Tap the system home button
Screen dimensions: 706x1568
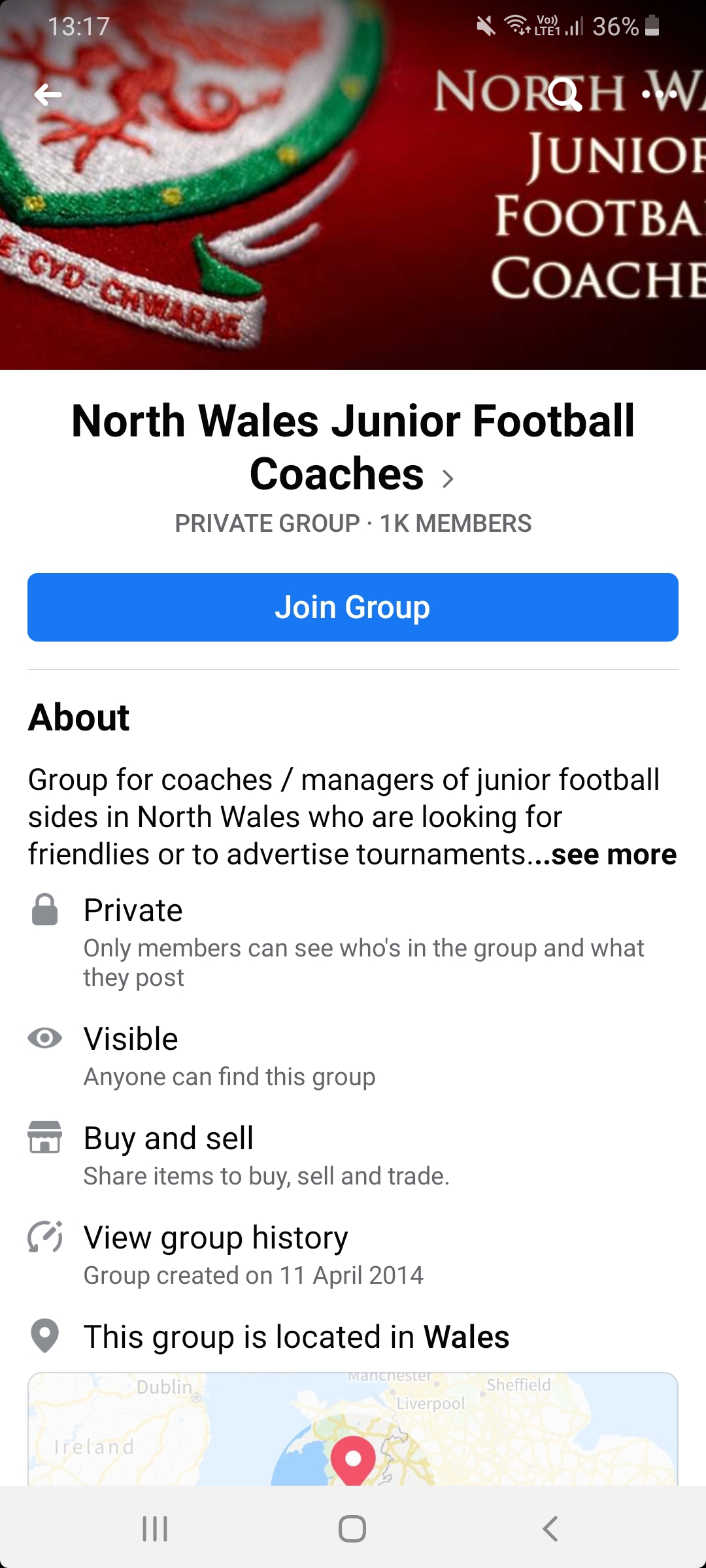click(352, 1529)
